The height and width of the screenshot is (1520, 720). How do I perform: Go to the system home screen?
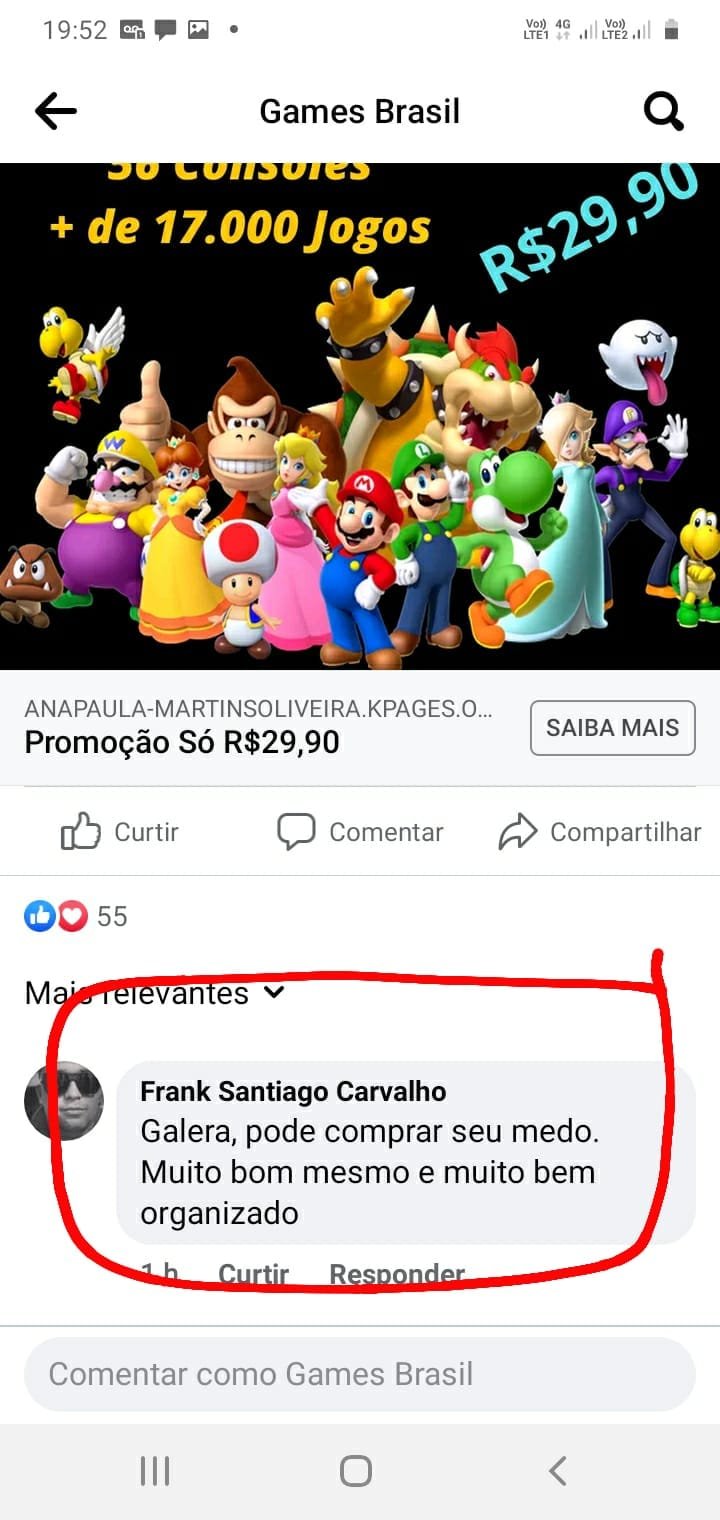(356, 1471)
